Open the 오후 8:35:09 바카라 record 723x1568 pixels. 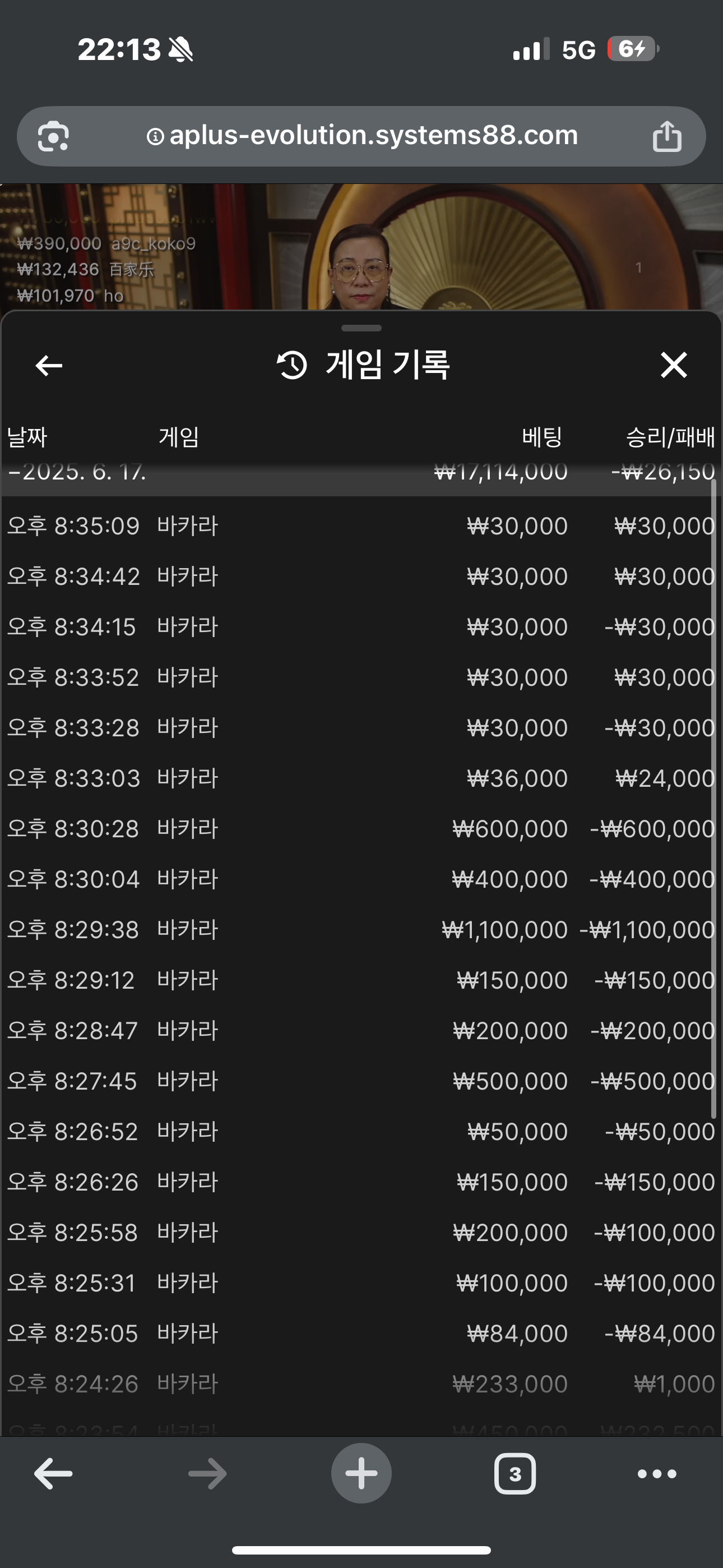tap(360, 526)
